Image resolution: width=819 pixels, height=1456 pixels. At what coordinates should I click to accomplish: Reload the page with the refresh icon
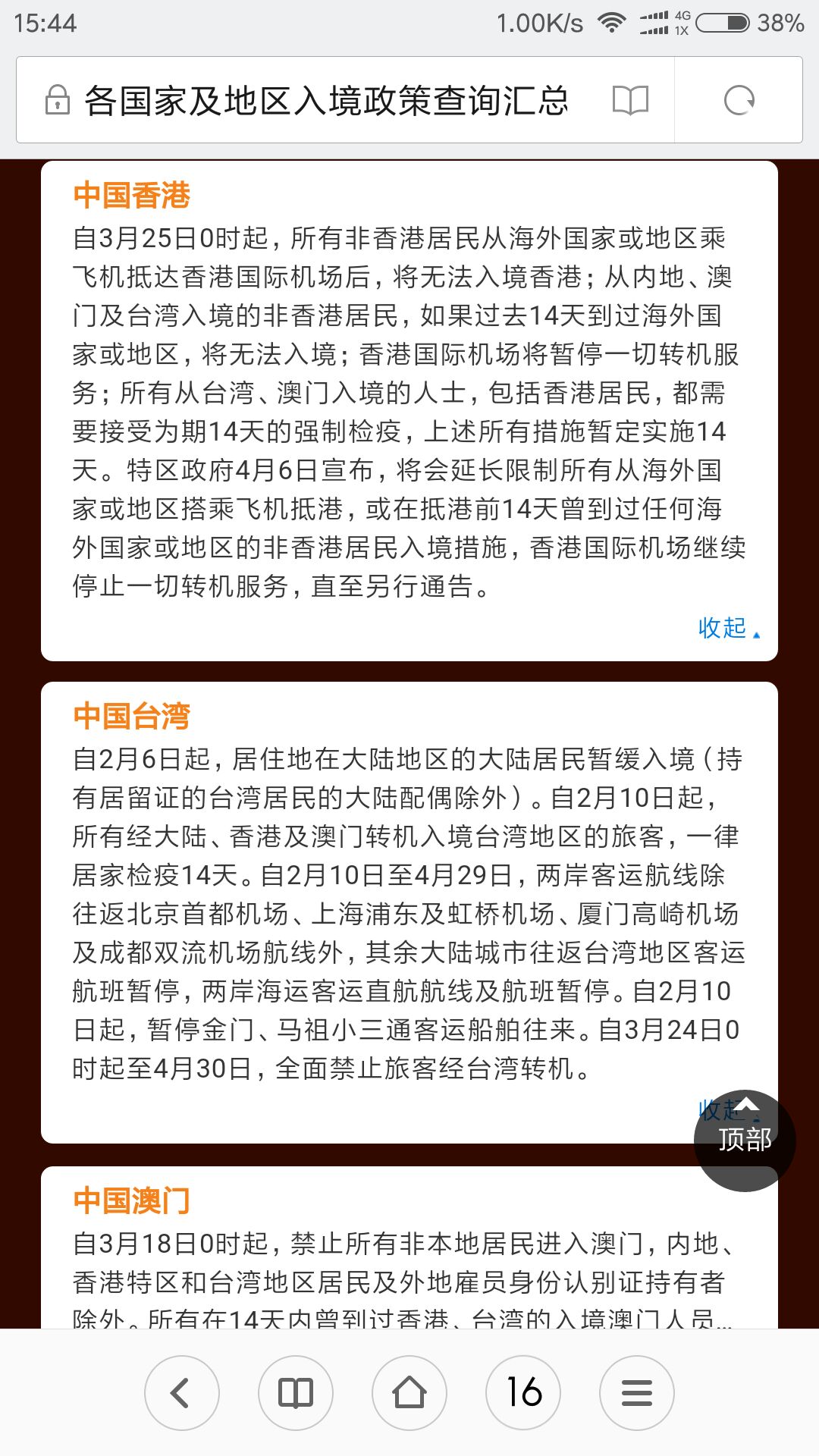739,100
